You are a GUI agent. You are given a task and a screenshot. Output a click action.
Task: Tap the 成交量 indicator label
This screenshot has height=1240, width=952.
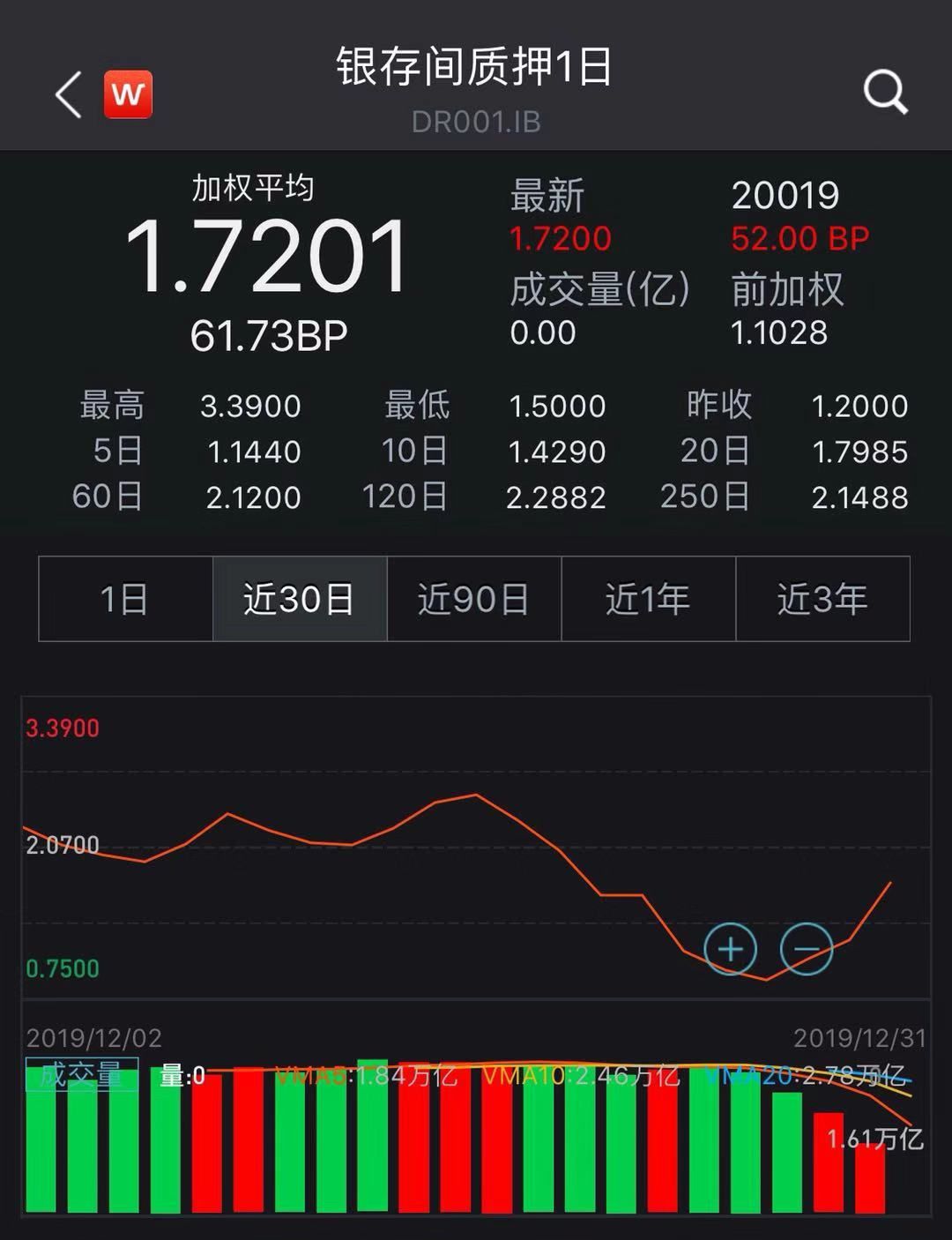[81, 1074]
